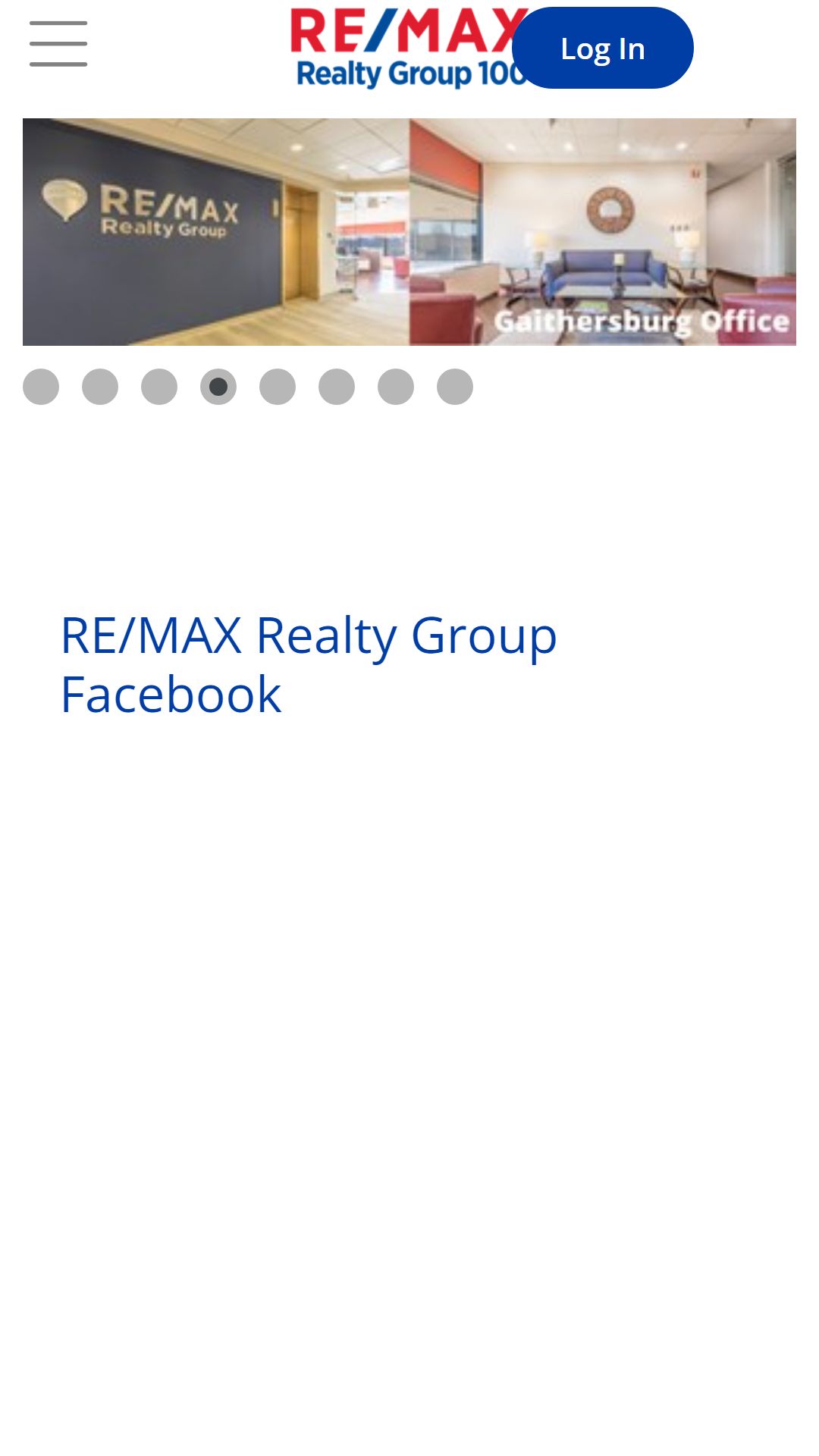Select the third carousel slide dot
Viewport: 819px width, 1456px height.
coord(159,387)
